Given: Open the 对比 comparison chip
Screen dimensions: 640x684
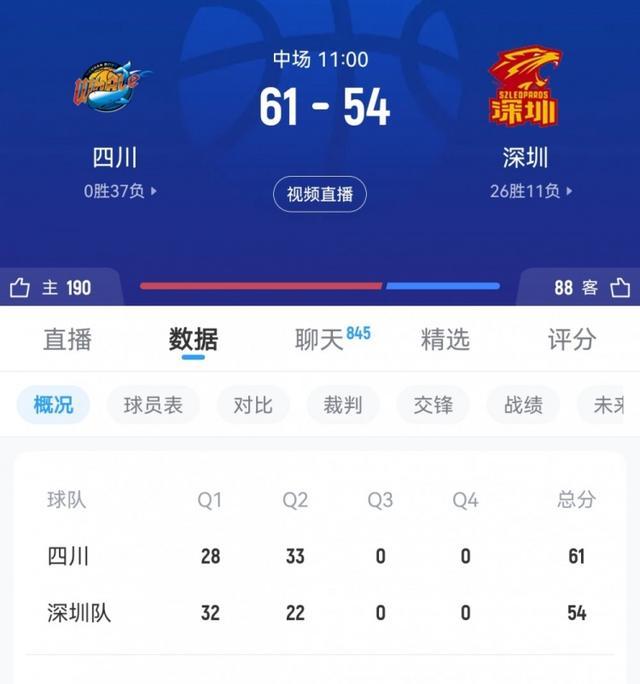Looking at the screenshot, I should [253, 405].
